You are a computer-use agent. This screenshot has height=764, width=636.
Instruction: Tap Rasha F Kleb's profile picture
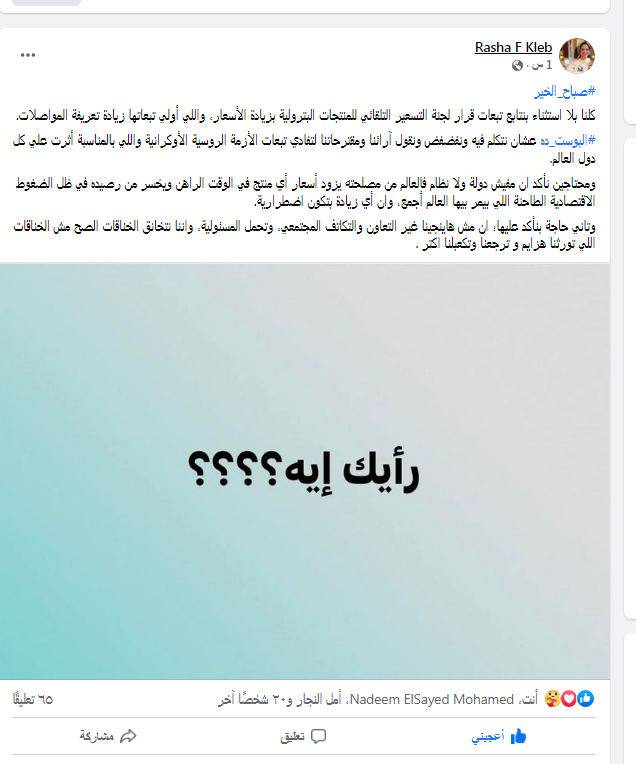pyautogui.click(x=577, y=56)
